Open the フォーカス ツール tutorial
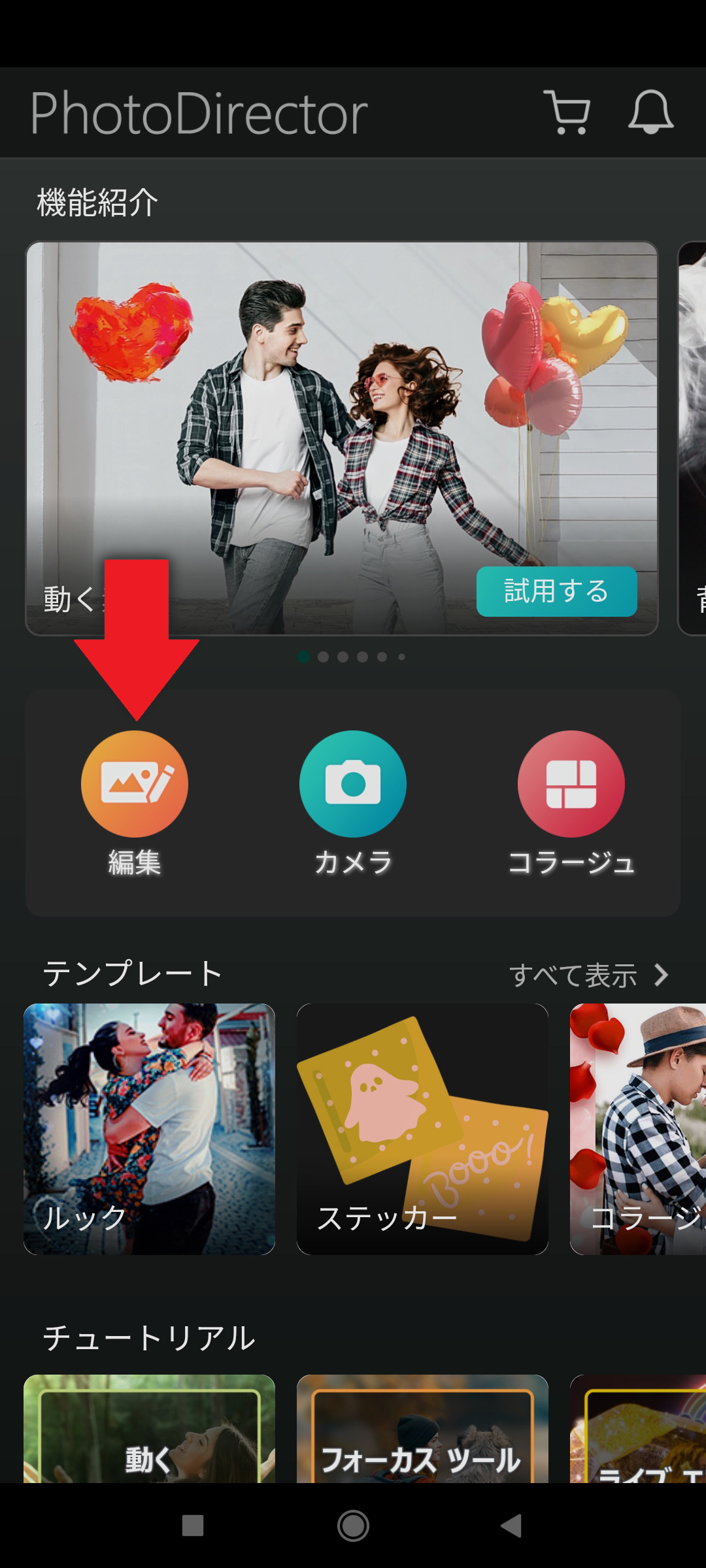Image resolution: width=706 pixels, height=1568 pixels. [422, 1431]
